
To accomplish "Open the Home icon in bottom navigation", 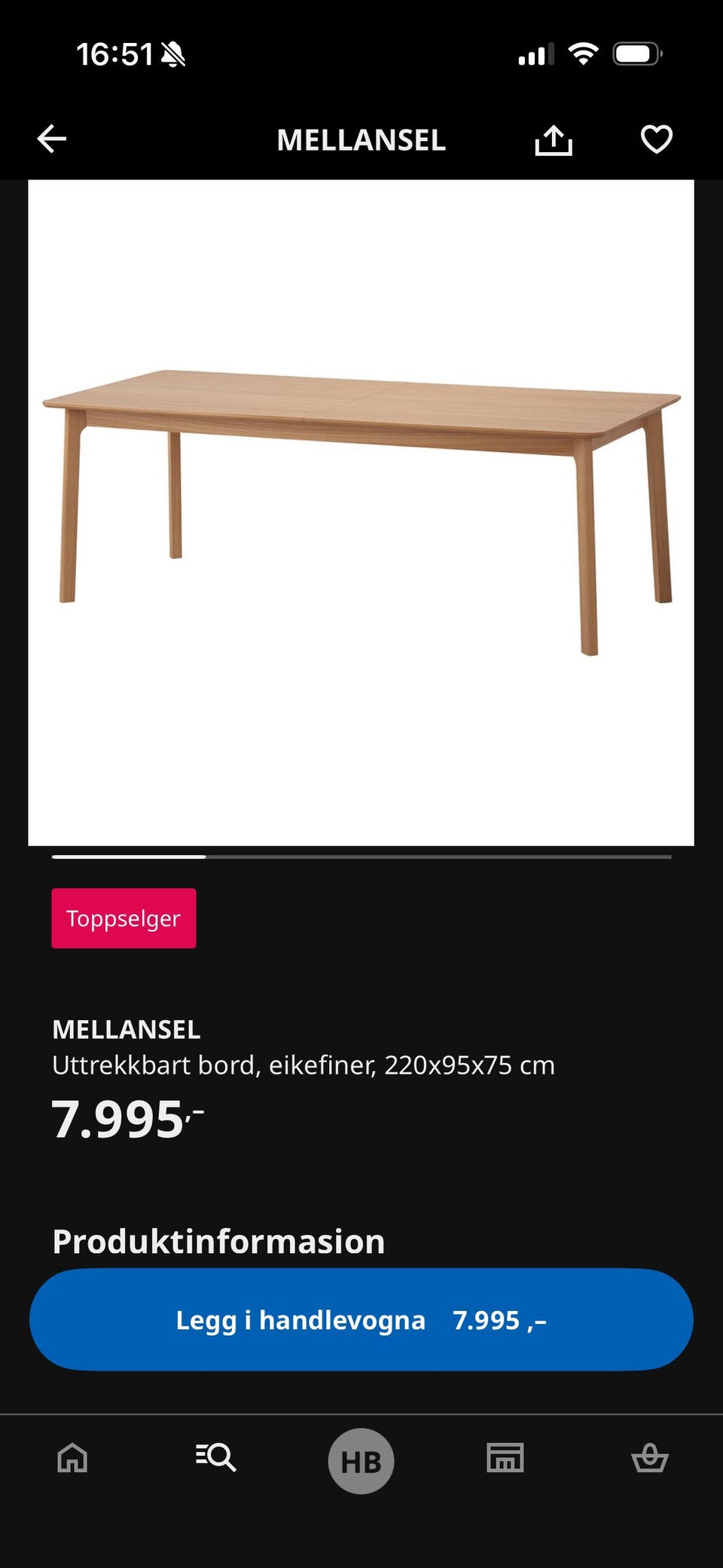I will [x=71, y=1458].
